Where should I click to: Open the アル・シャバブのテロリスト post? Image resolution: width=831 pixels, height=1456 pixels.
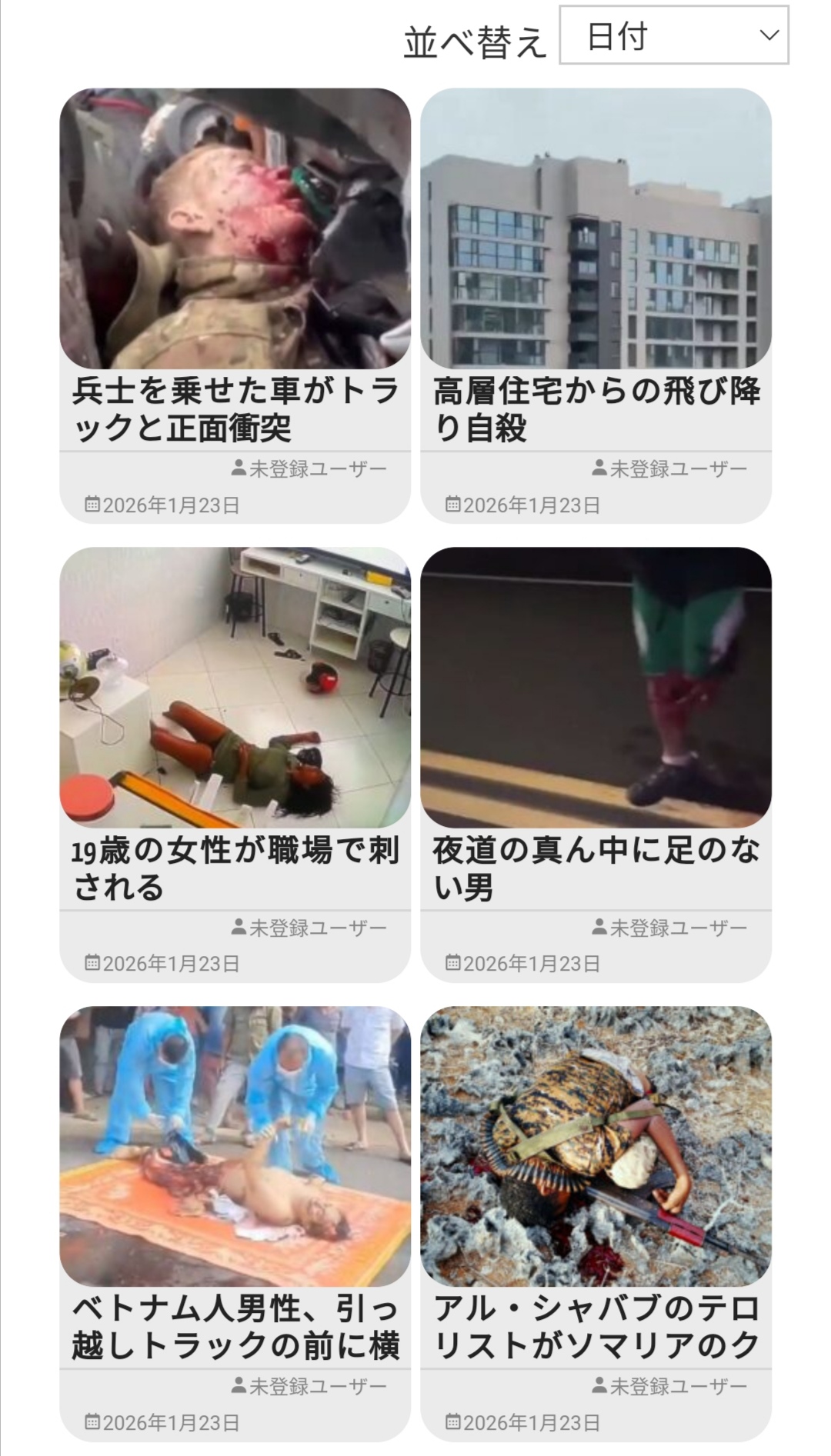point(596,1328)
